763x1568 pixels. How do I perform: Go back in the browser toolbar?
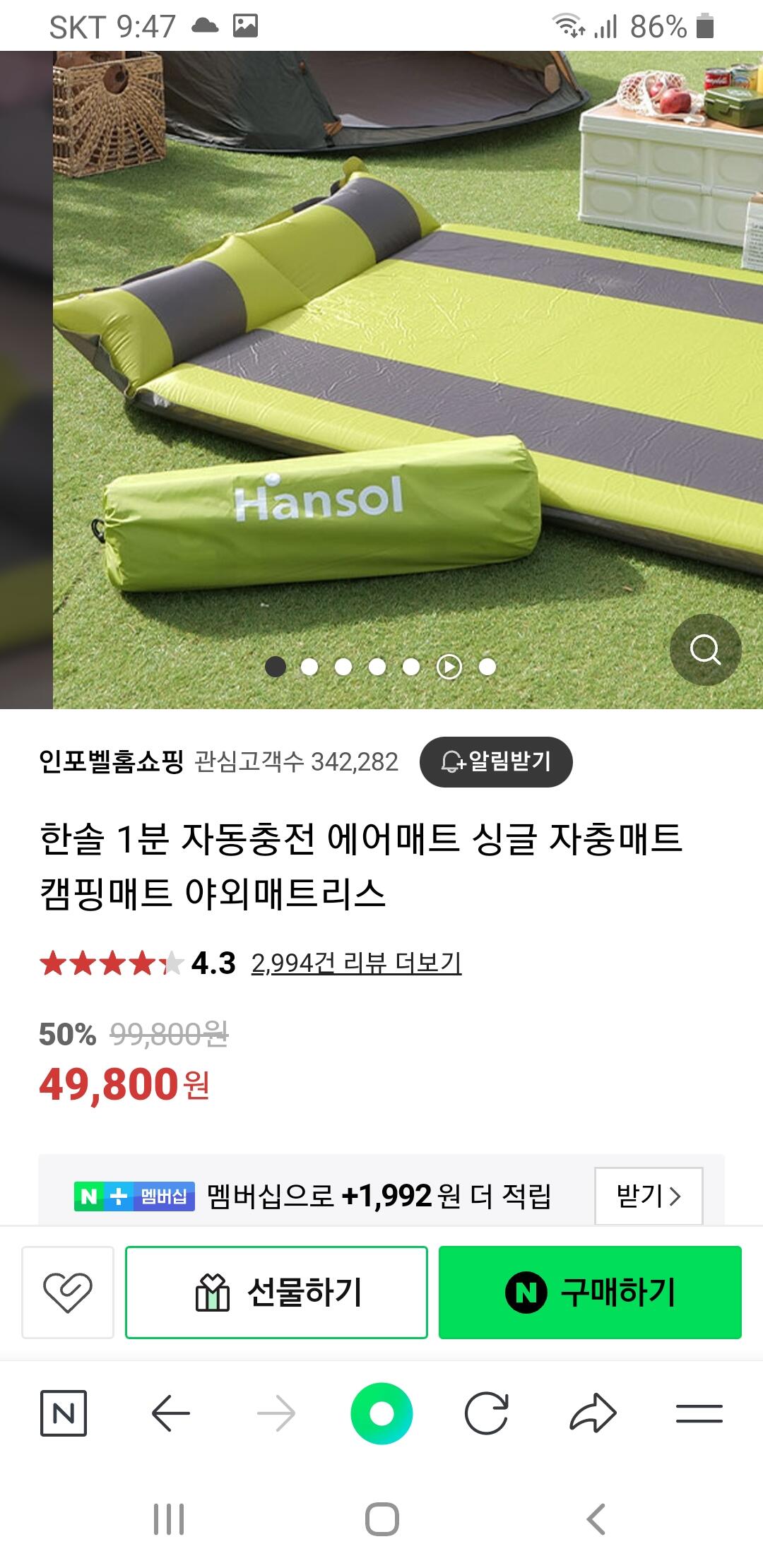pos(170,1413)
